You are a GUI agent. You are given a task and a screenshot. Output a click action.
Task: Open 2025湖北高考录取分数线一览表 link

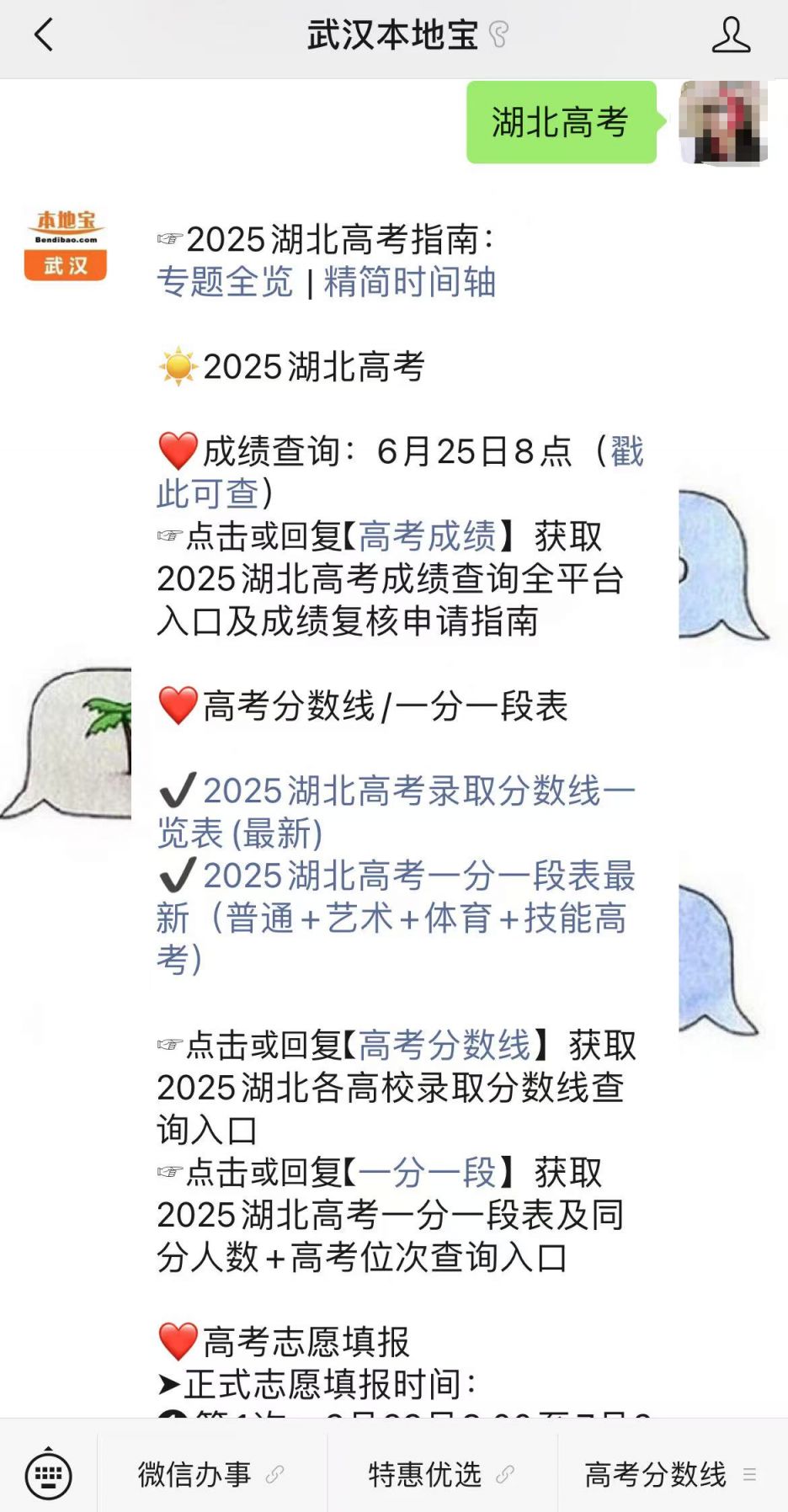pyautogui.click(x=397, y=812)
